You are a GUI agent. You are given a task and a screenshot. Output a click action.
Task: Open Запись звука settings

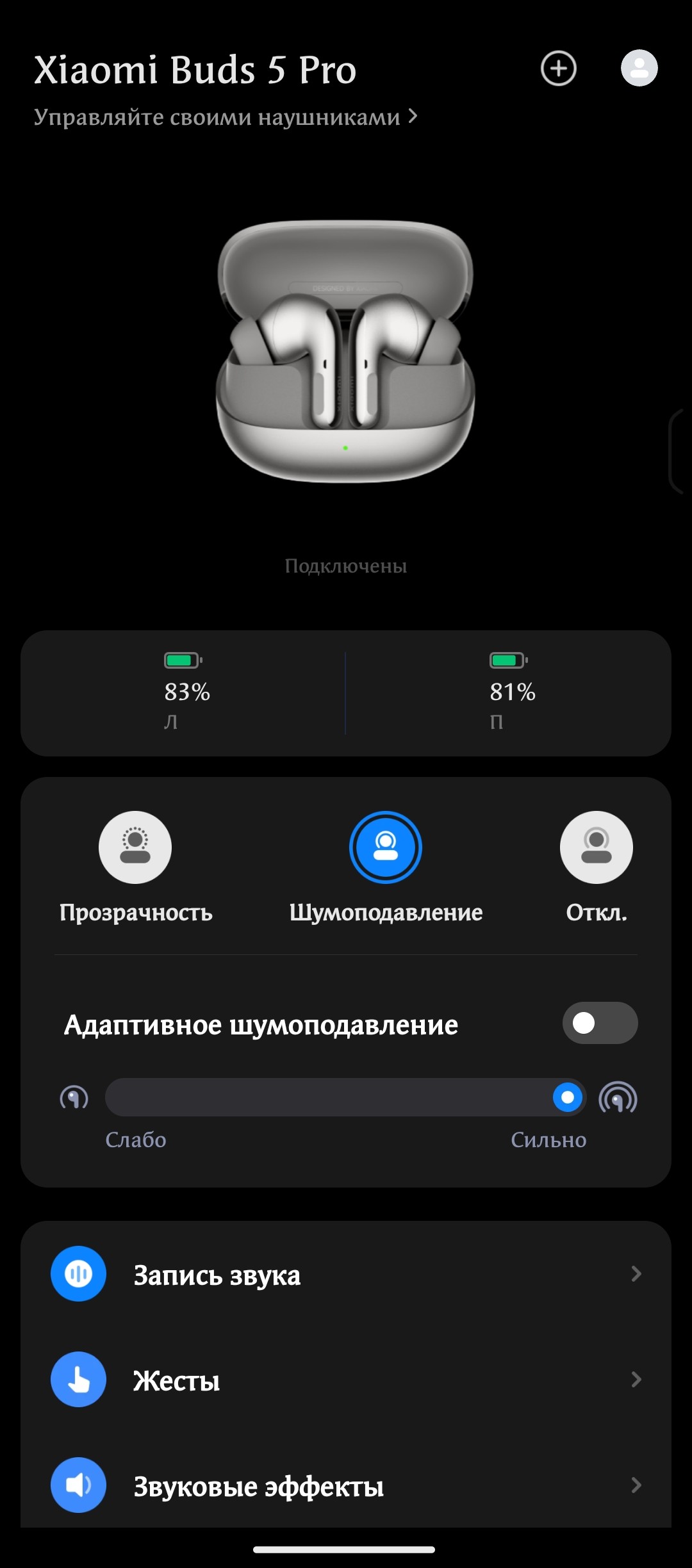(x=346, y=1274)
